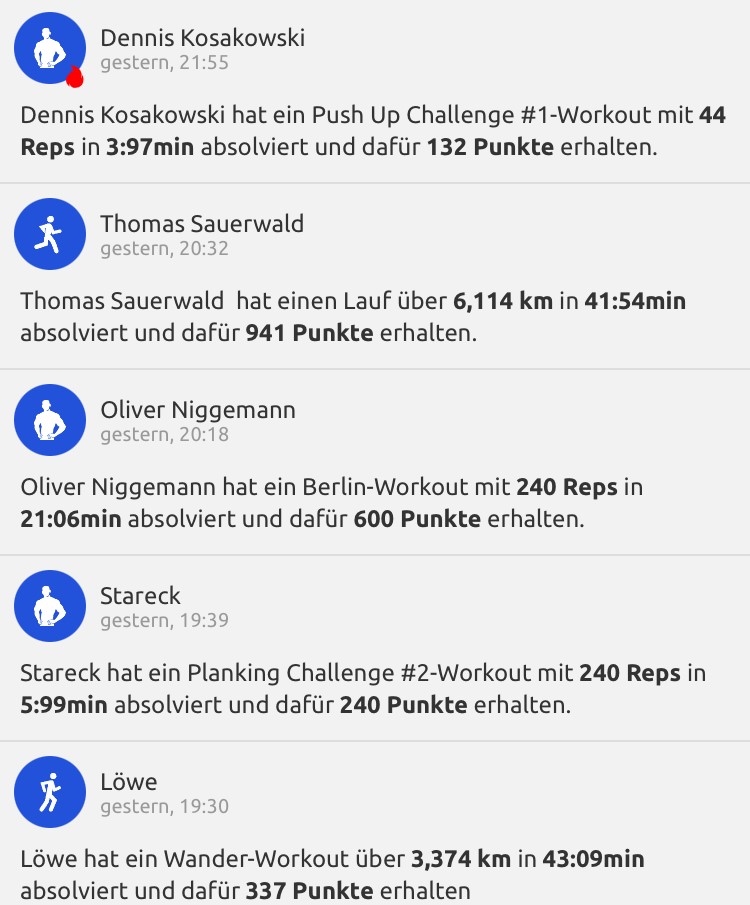750x905 pixels.
Task: Click the timestamp gestern, 21:55 under Dennis
Action: [x=164, y=62]
